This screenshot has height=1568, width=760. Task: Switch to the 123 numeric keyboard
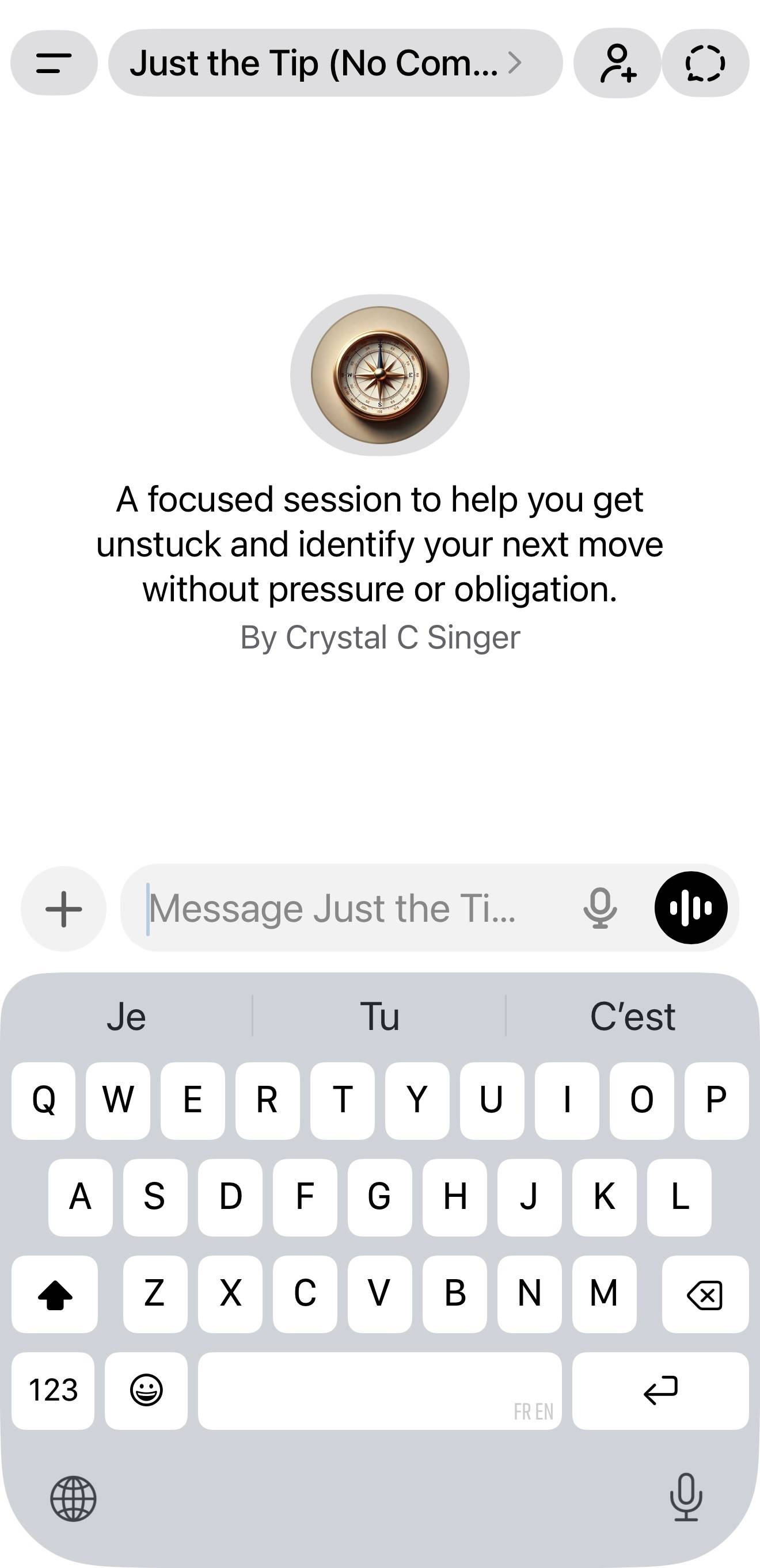53,1391
